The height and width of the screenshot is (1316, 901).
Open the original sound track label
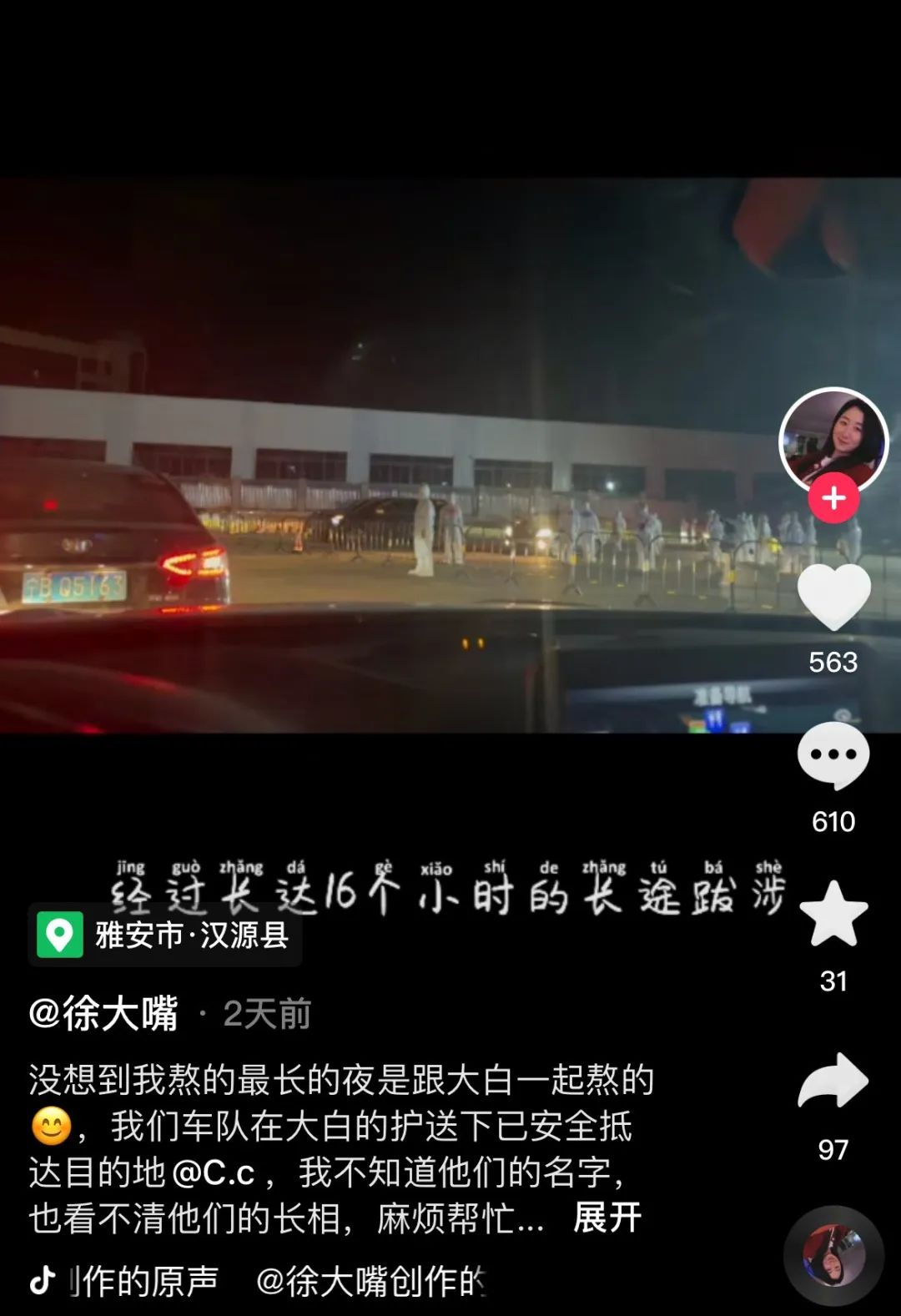point(275,1281)
